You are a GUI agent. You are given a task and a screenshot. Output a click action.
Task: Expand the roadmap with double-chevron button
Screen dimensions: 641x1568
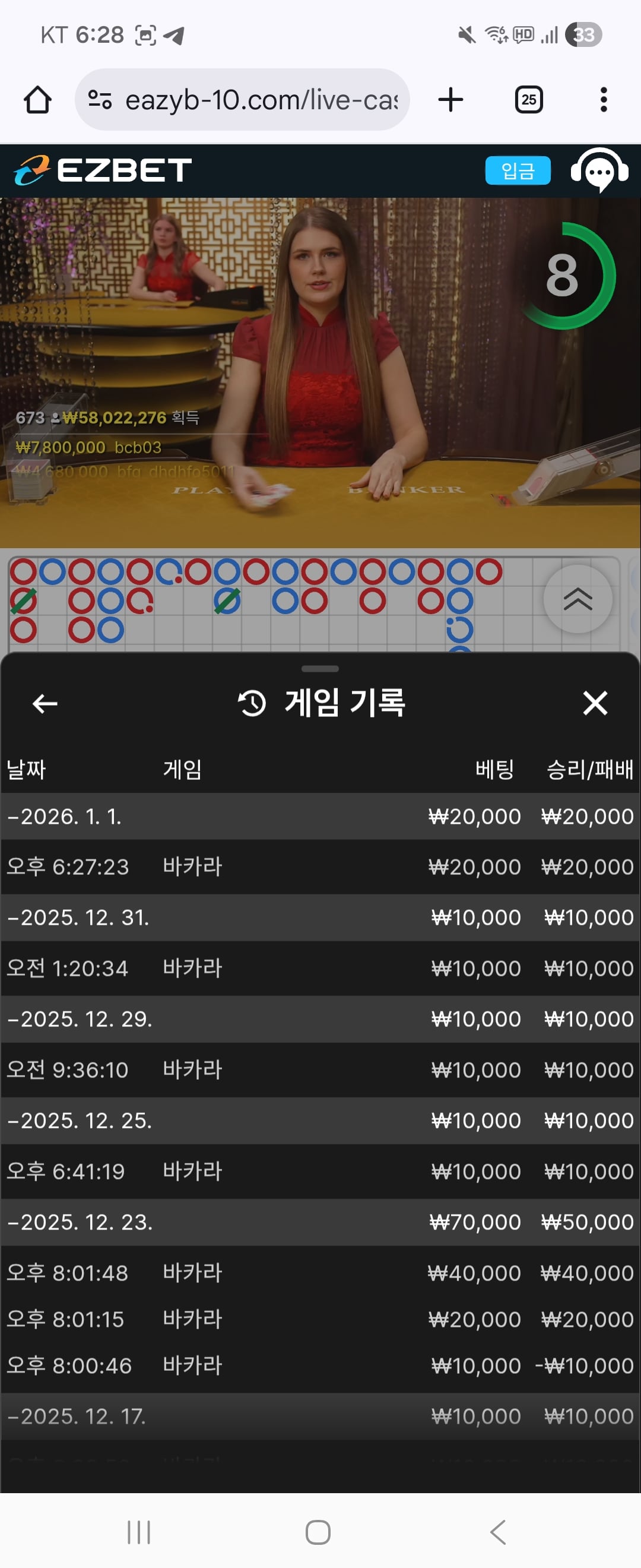point(577,599)
